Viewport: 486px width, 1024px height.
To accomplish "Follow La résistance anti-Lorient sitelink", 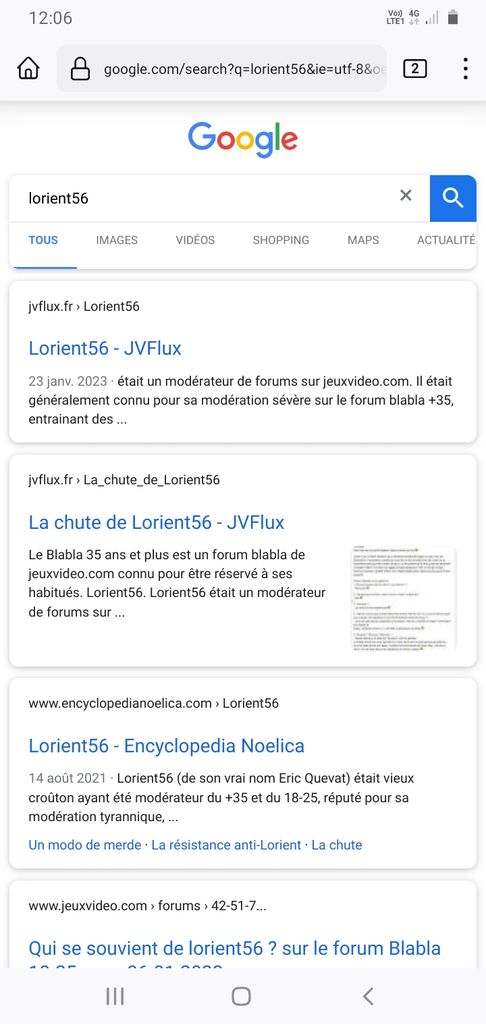I will coord(227,845).
